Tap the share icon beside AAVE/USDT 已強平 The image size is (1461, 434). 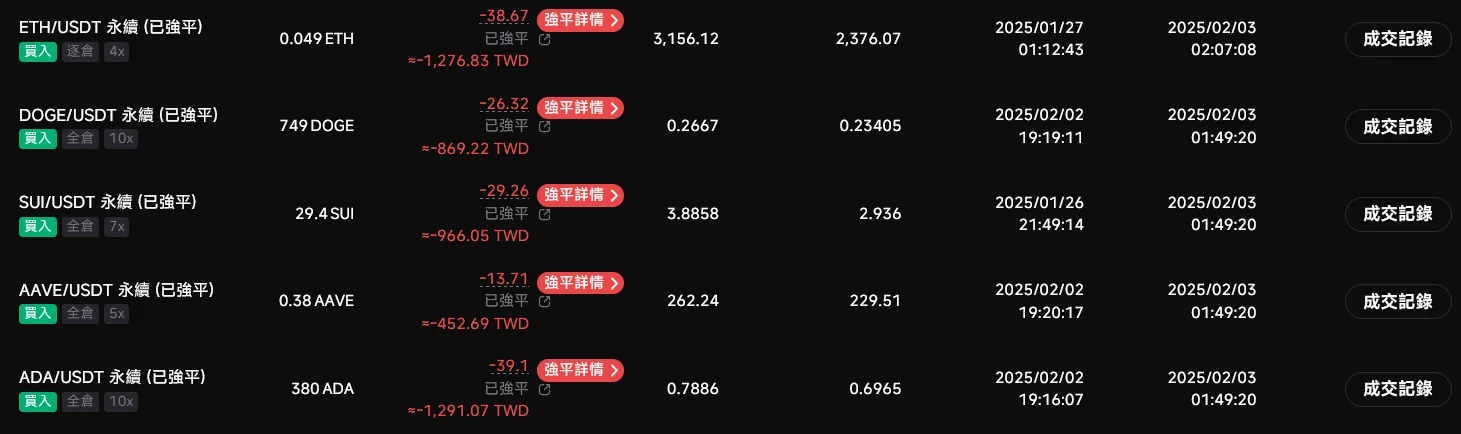pos(544,302)
